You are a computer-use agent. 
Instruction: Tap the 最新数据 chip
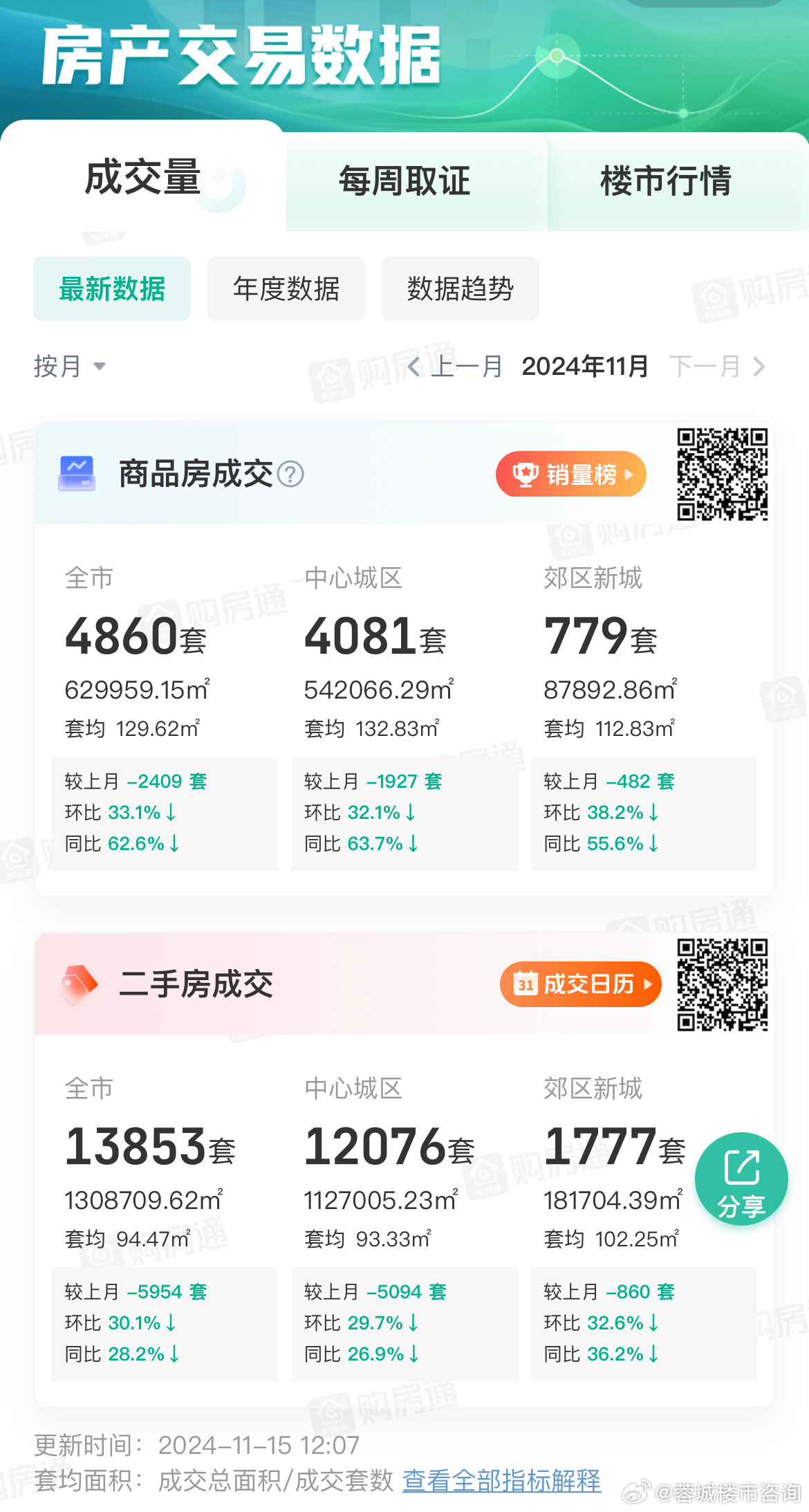[x=112, y=289]
